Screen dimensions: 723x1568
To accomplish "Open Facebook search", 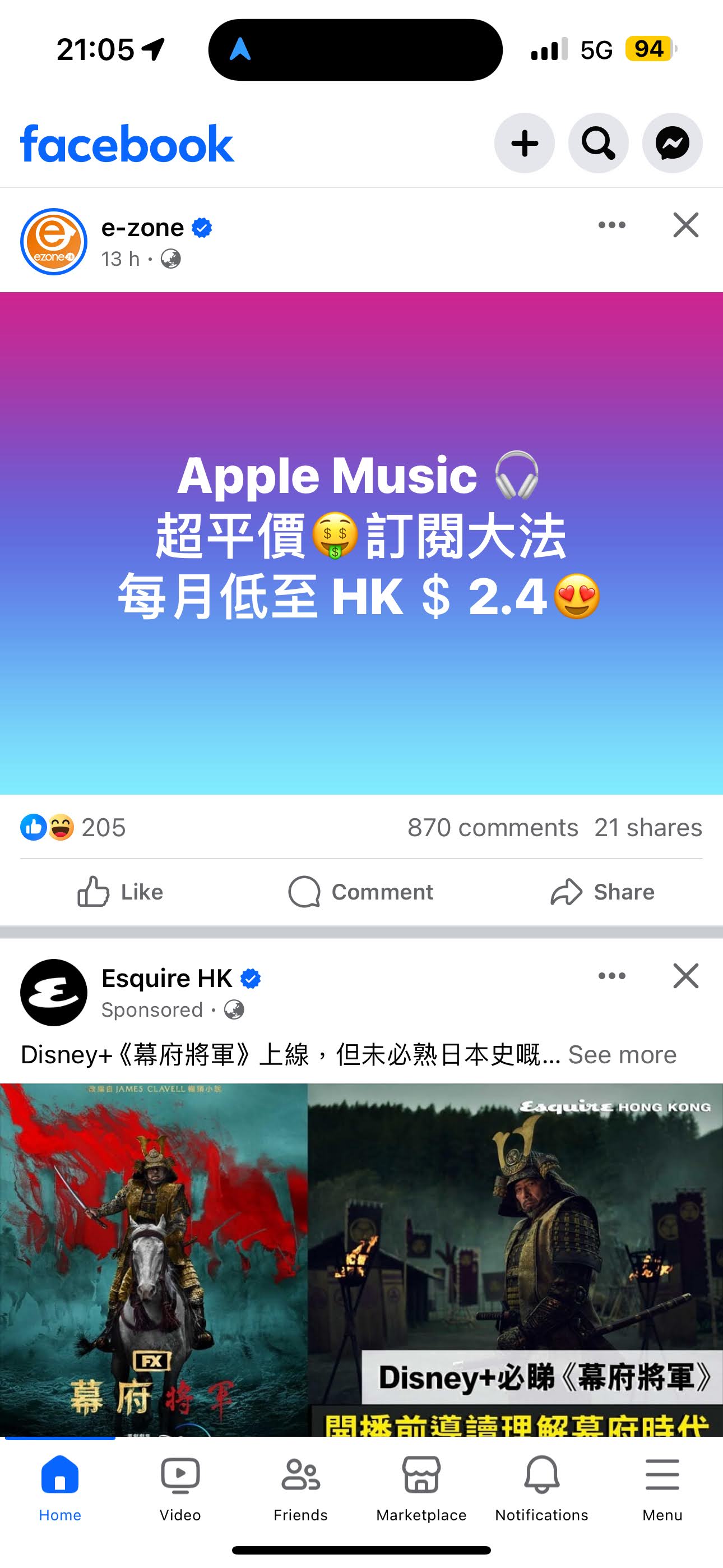I will click(598, 144).
